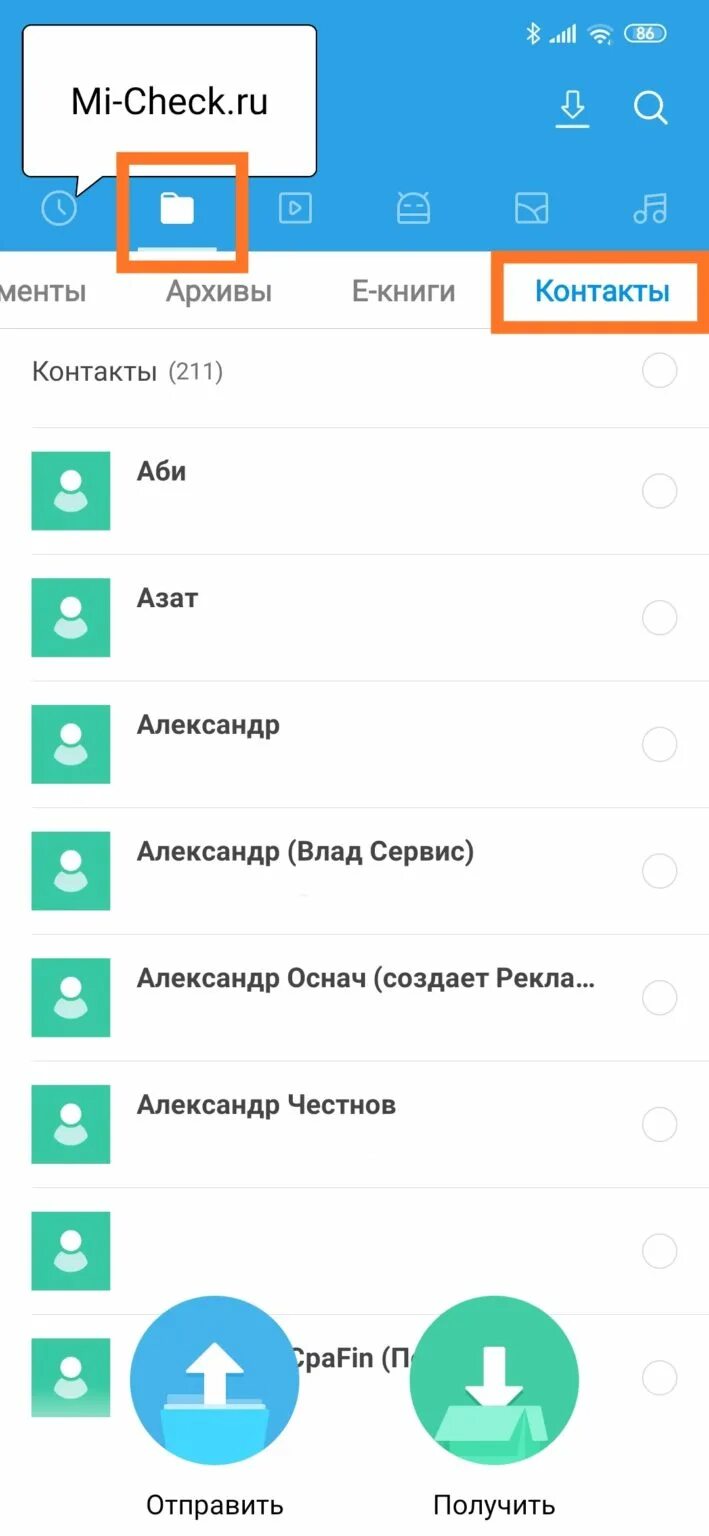Select contact Азат
Image resolution: width=709 pixels, height=1536 pixels.
pyautogui.click(x=659, y=618)
